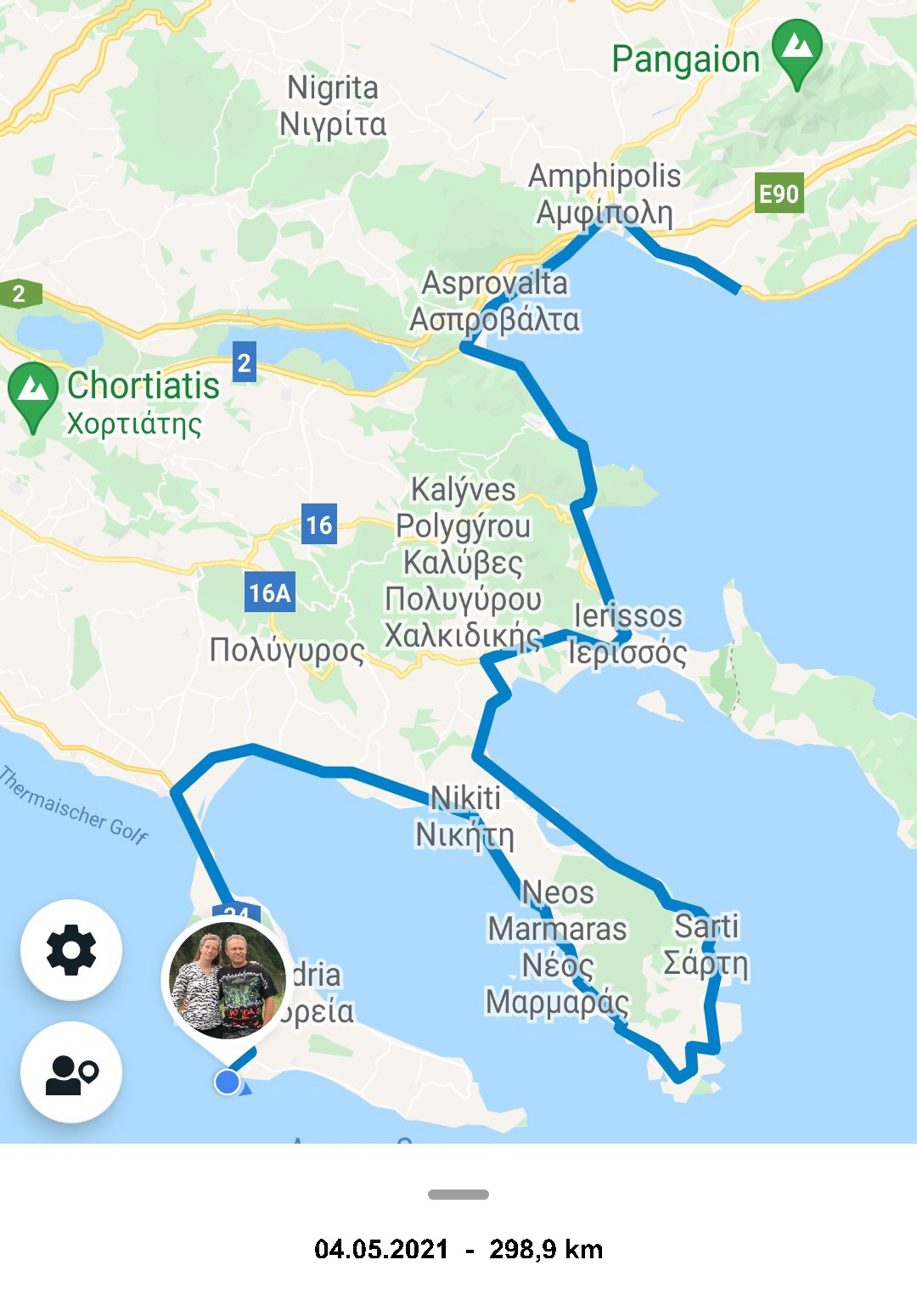This screenshot has height=1316, width=917.
Task: Open the people location sharing button
Action: (x=71, y=1072)
